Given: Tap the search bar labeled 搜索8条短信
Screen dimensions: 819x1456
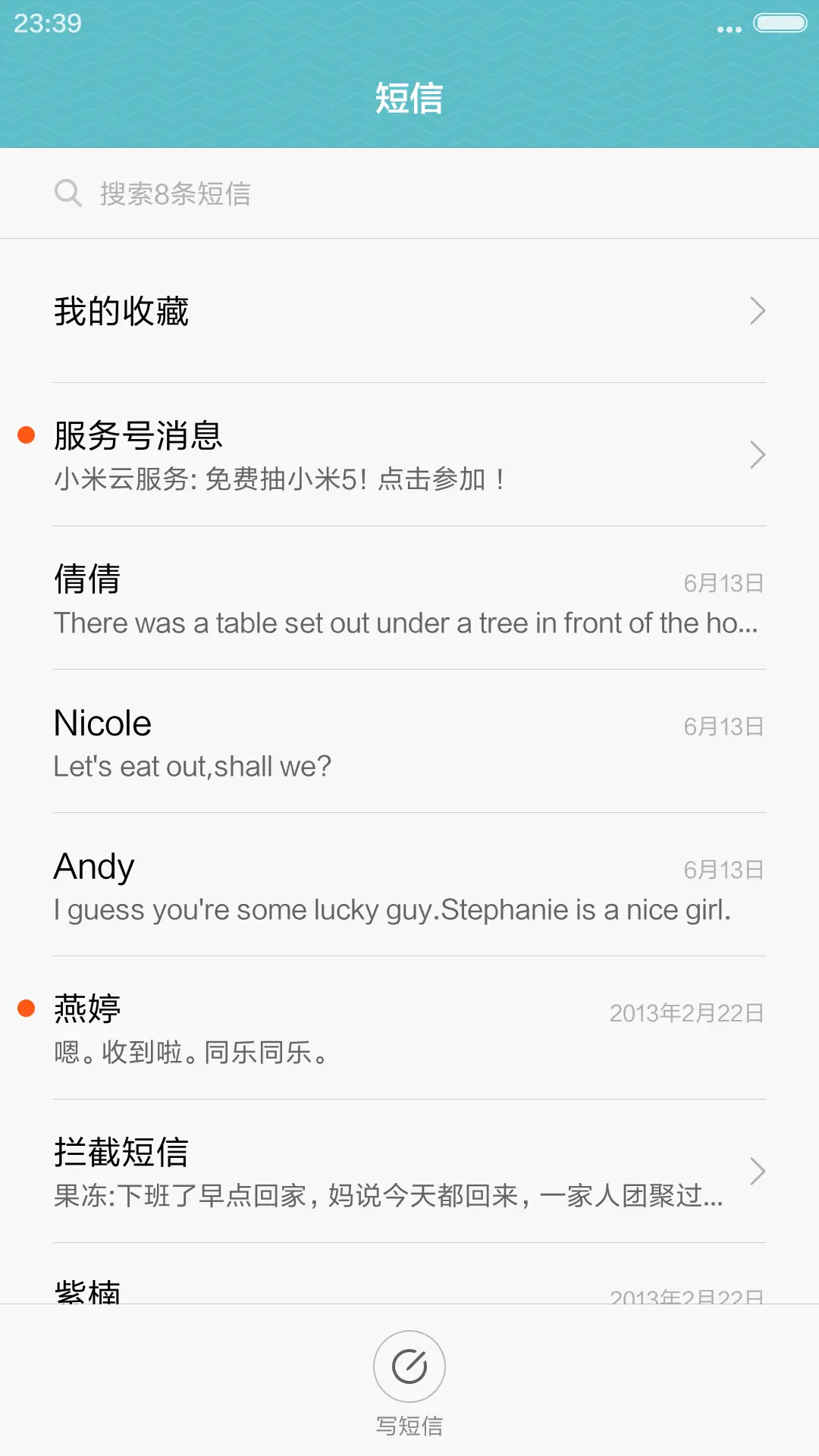Looking at the screenshot, I should click(x=303, y=193).
